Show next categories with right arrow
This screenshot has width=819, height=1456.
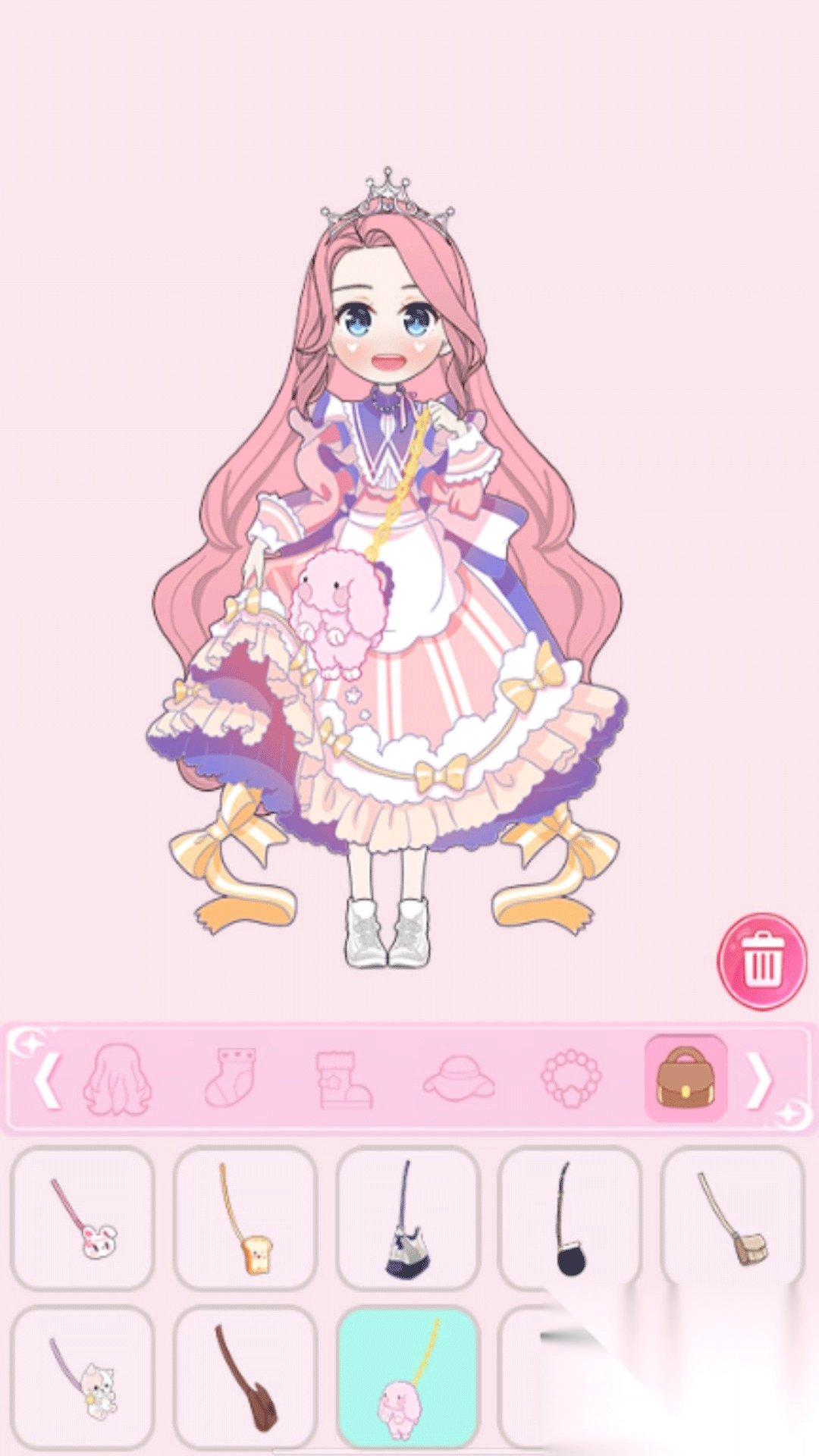pos(759,1079)
